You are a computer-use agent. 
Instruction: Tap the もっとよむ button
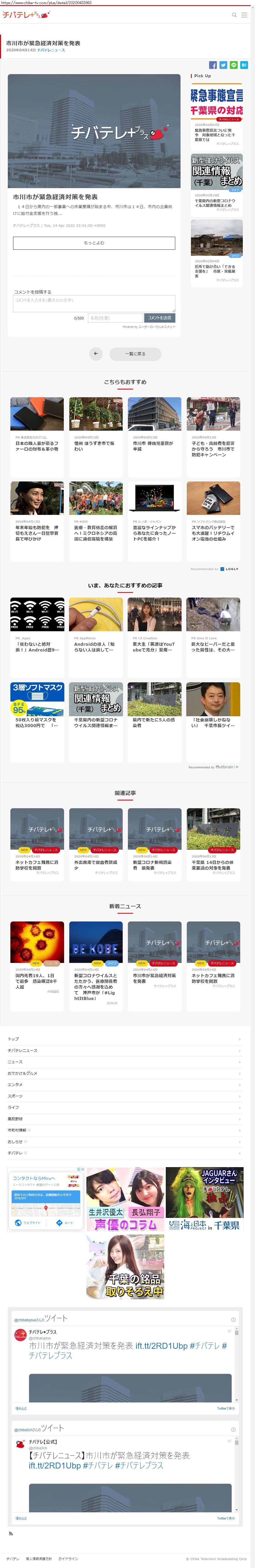tap(94, 243)
